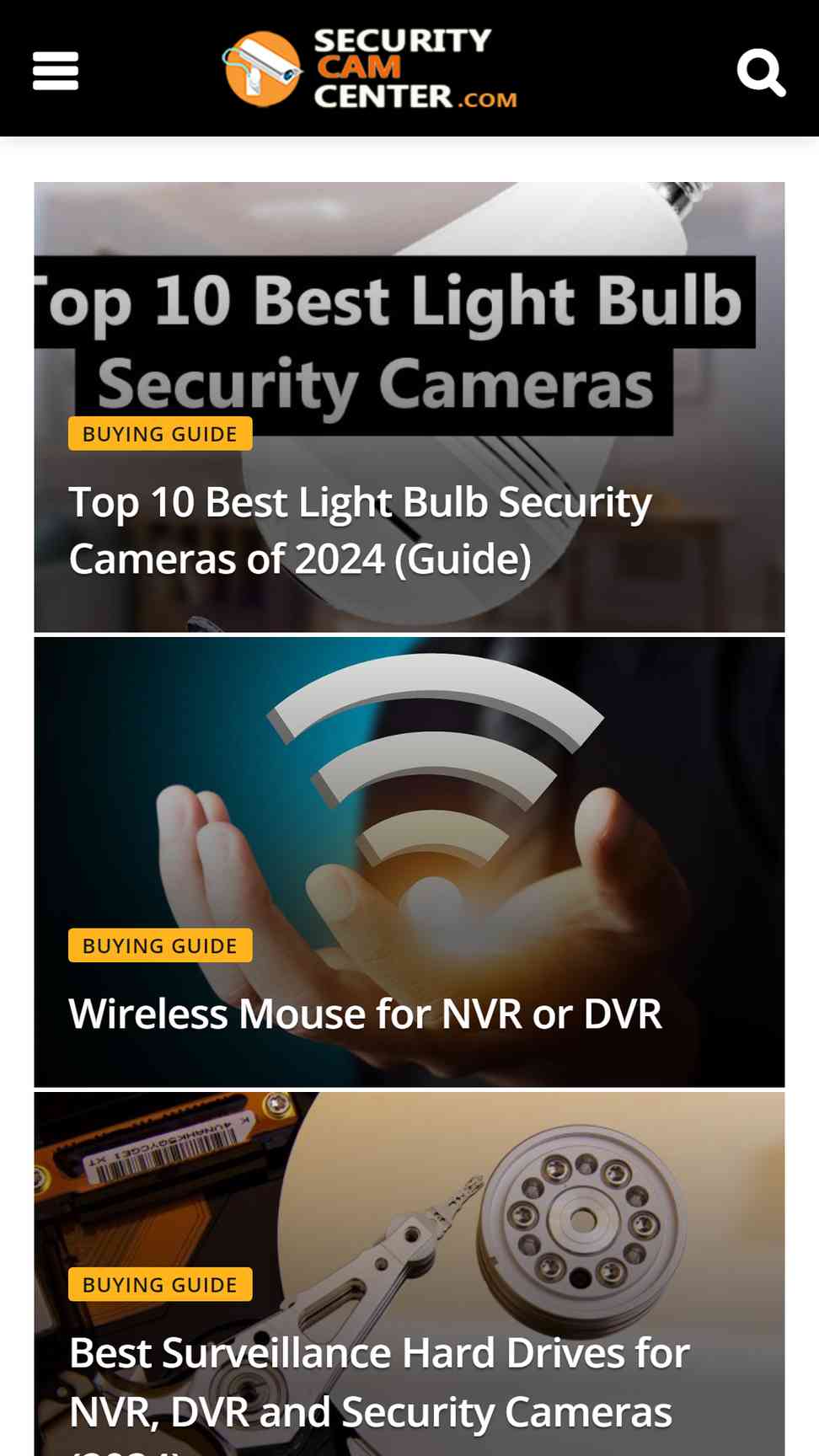This screenshot has width=819, height=1456.
Task: Tap Buying Guide tag on Light Bulb article
Action: (x=160, y=434)
